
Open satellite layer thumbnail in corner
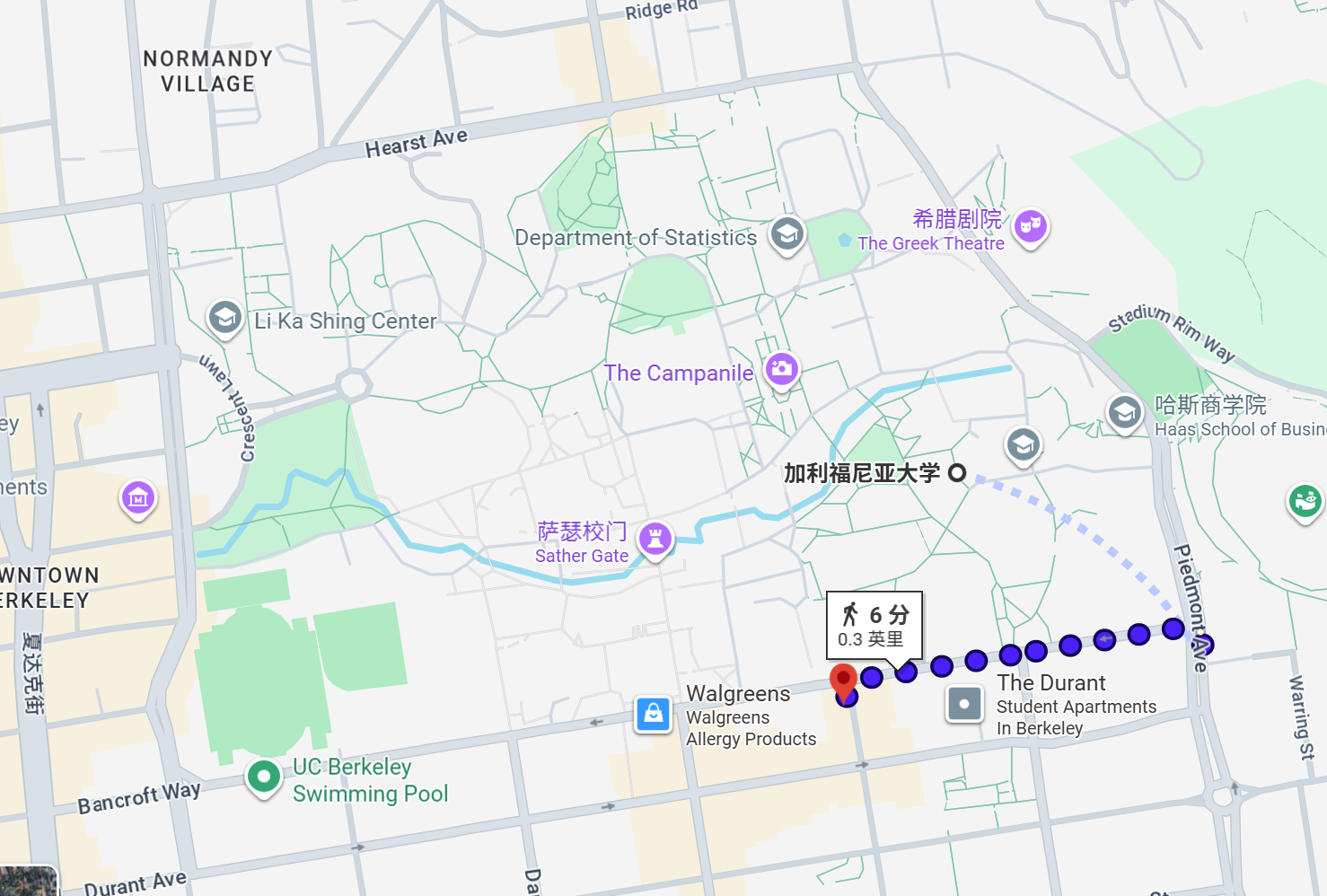click(x=27, y=881)
